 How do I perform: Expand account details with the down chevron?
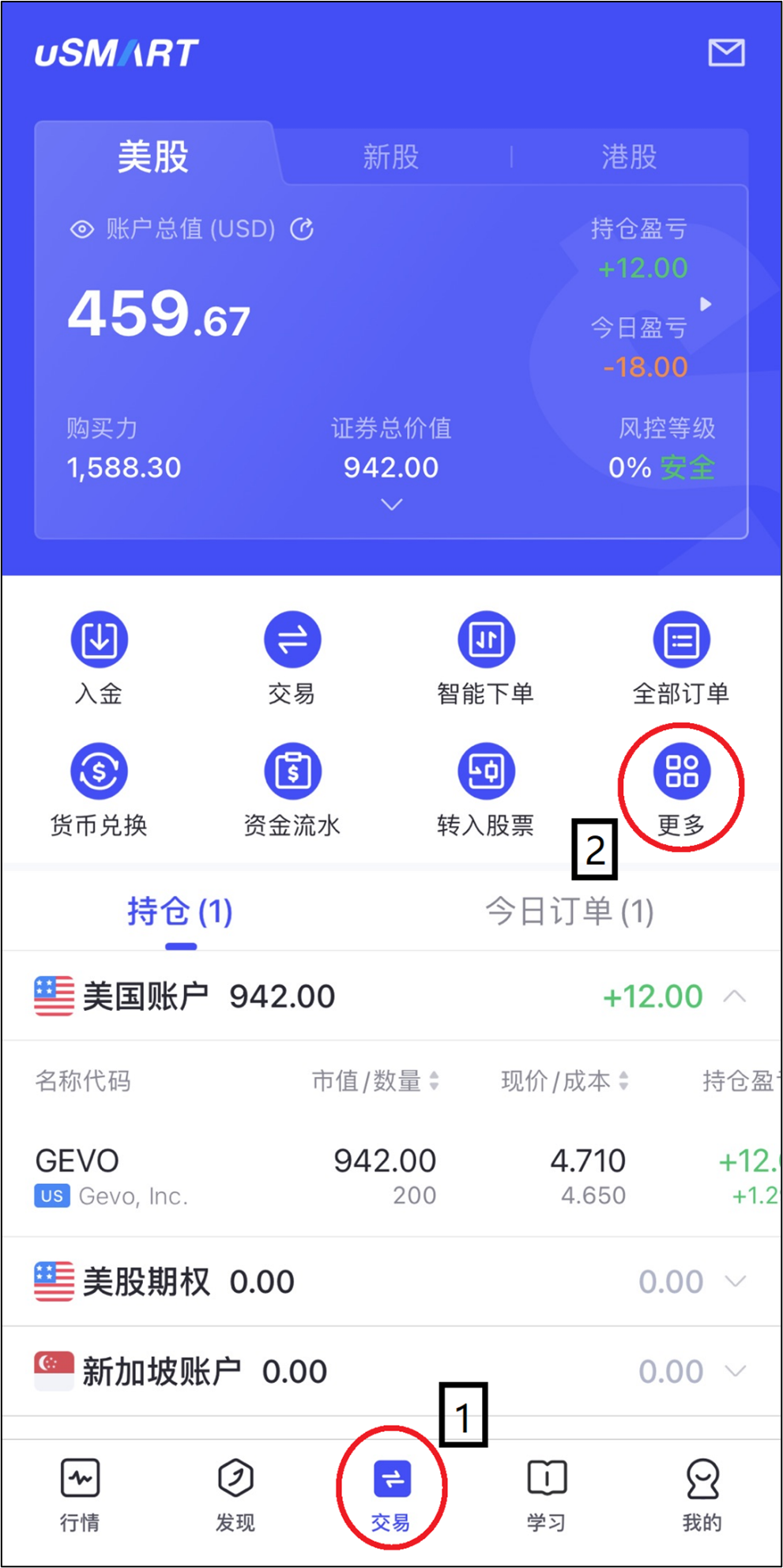(x=391, y=504)
